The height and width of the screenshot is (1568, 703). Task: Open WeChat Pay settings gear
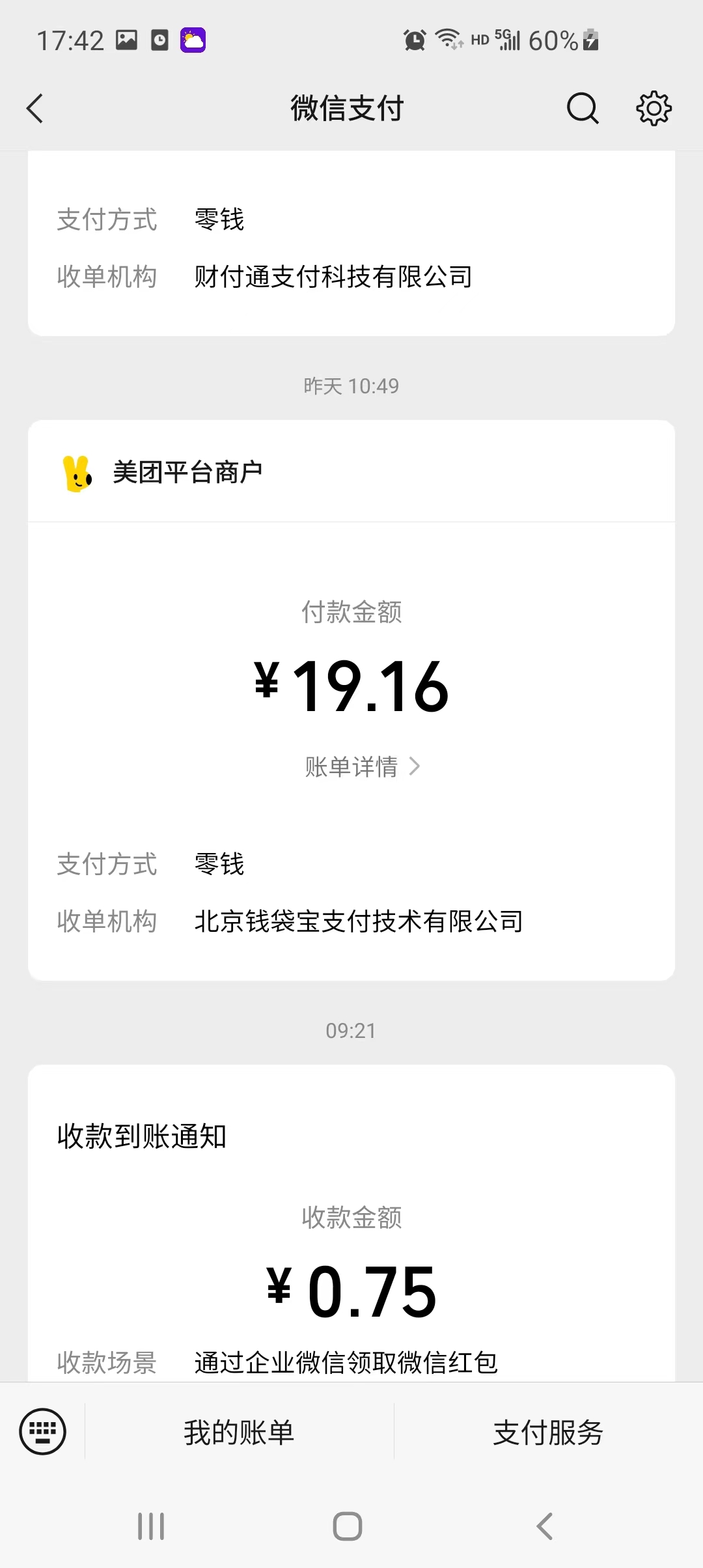[654, 108]
